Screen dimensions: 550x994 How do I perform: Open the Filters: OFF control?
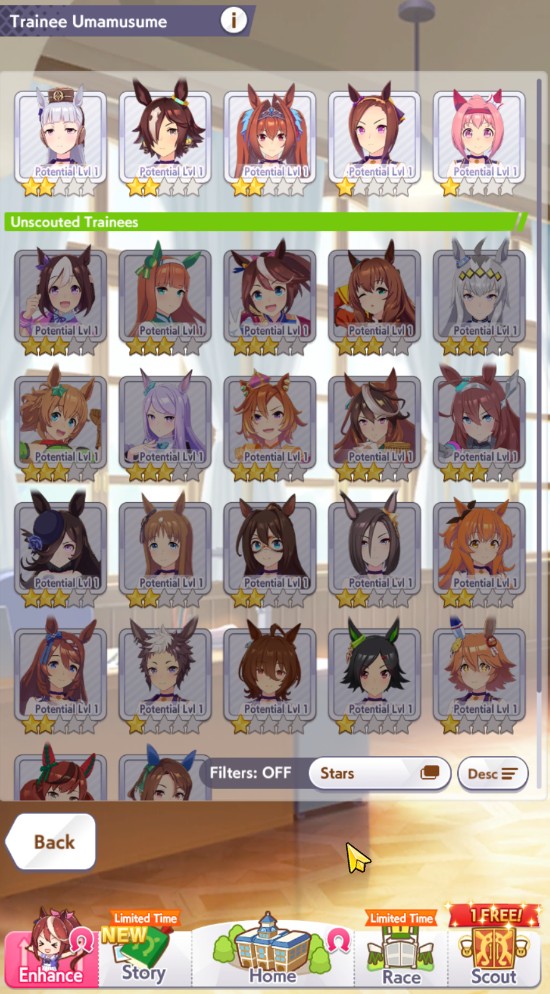coord(251,773)
